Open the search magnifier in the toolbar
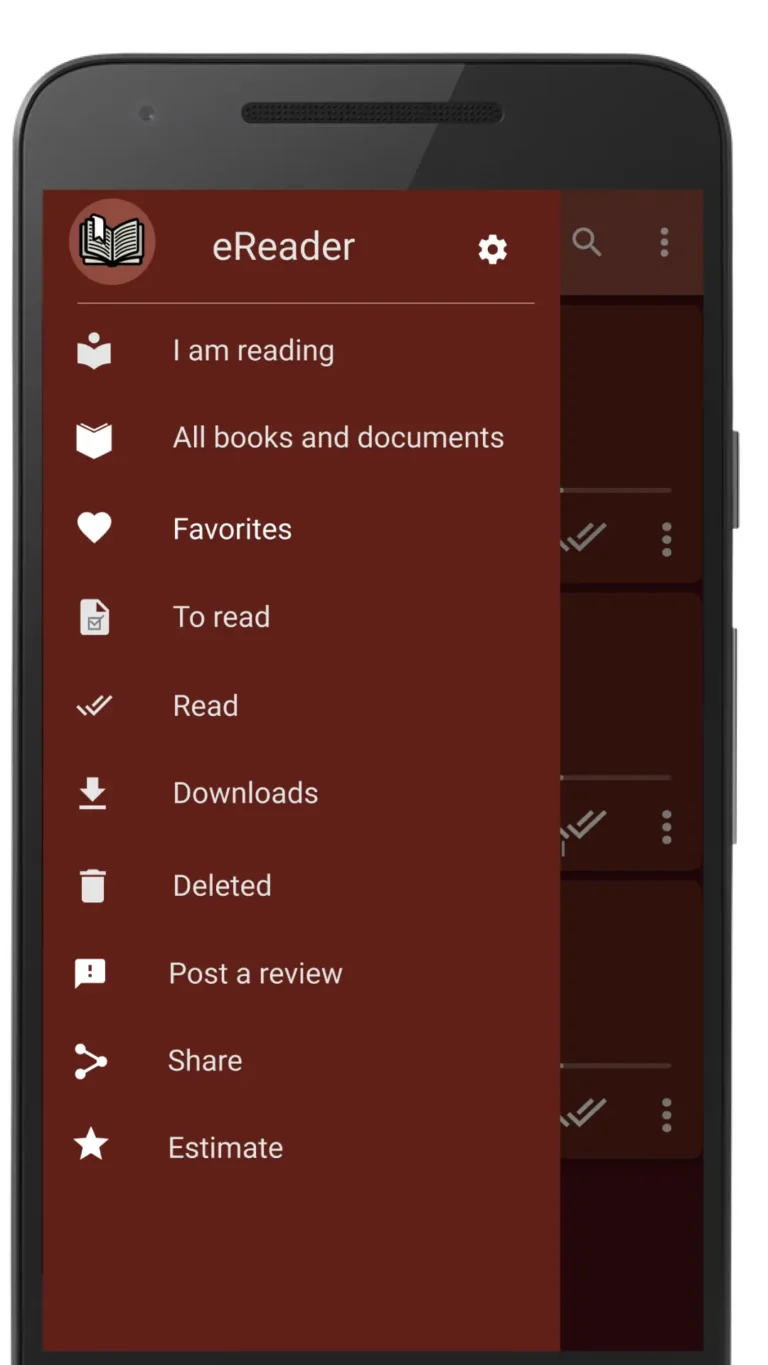The height and width of the screenshot is (1365, 768). pyautogui.click(x=588, y=243)
